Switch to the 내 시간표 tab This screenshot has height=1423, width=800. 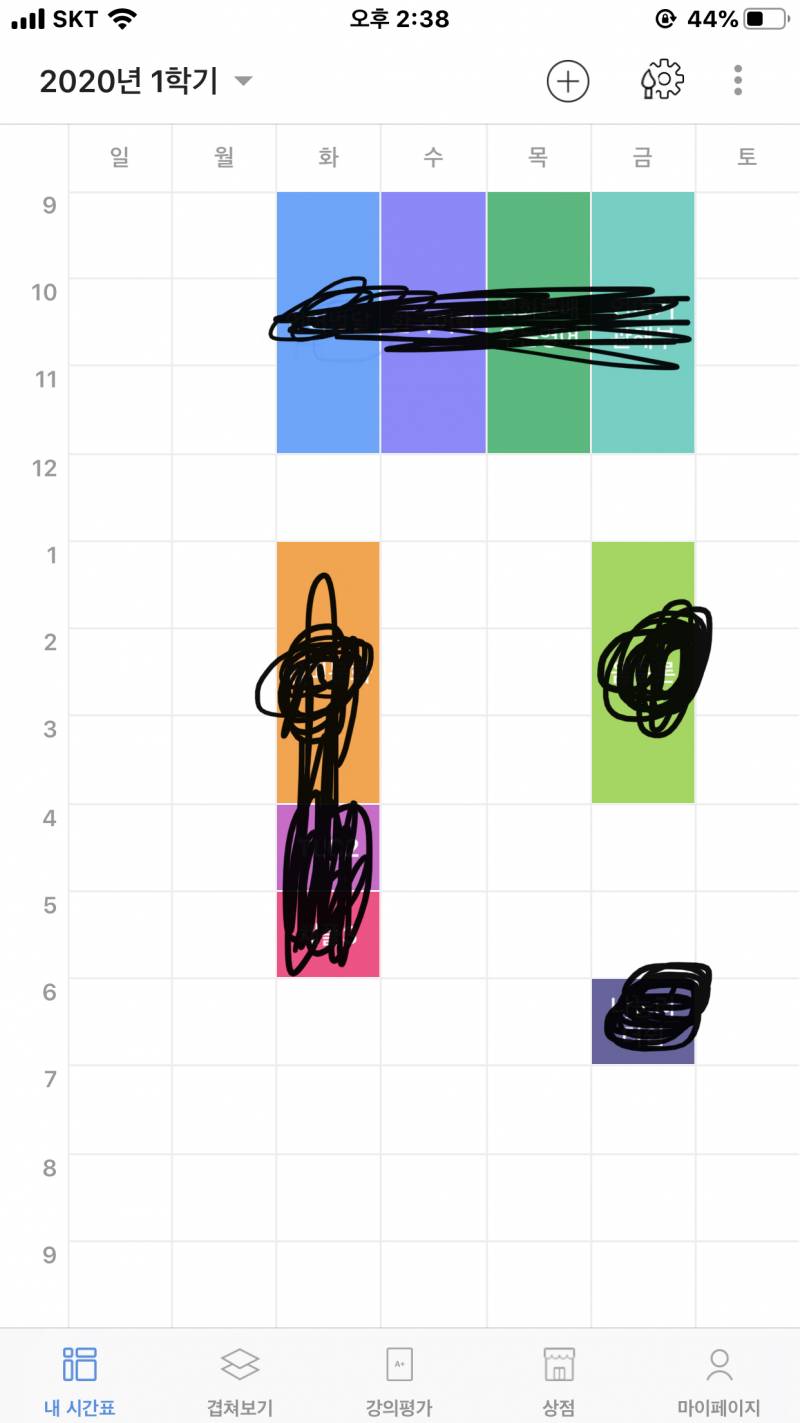(x=80, y=1381)
